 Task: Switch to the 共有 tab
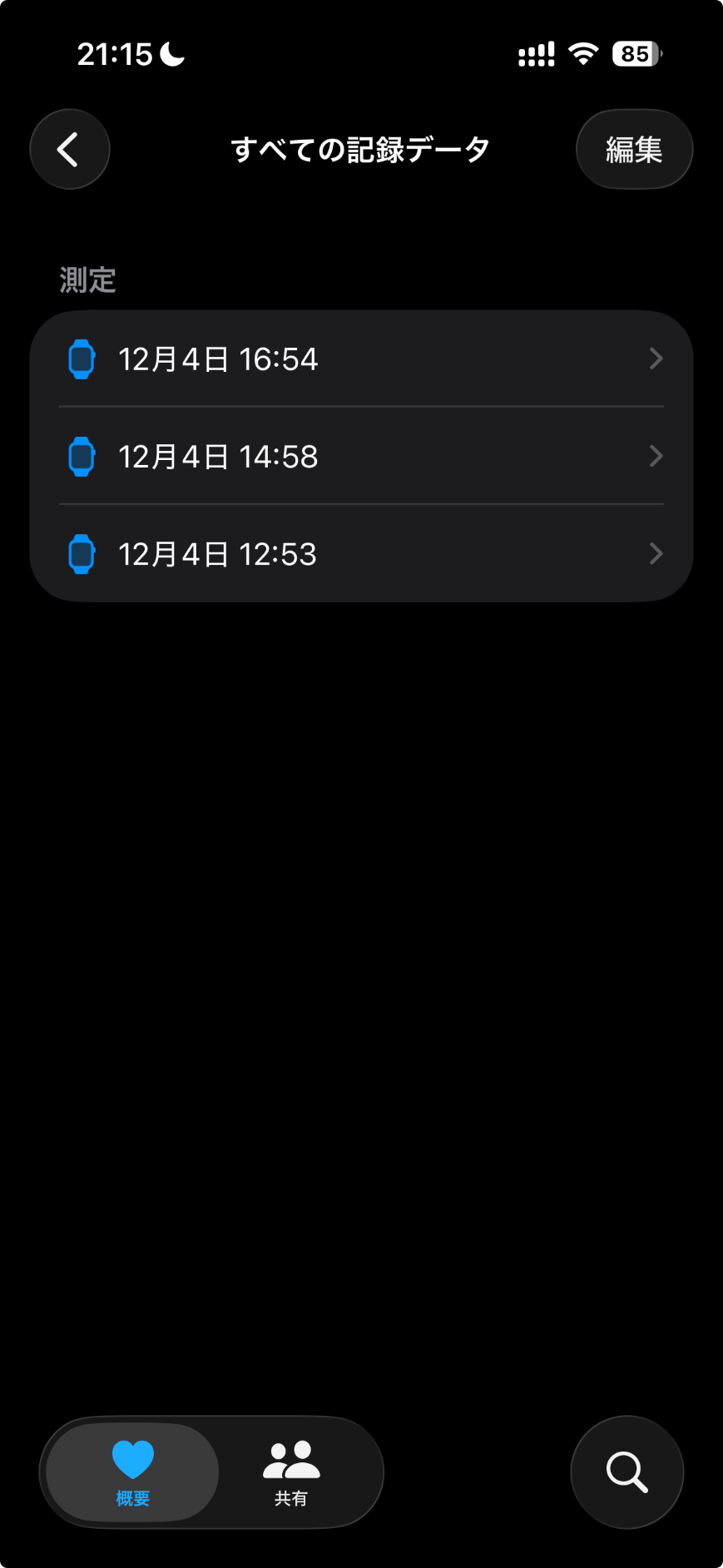point(291,1472)
